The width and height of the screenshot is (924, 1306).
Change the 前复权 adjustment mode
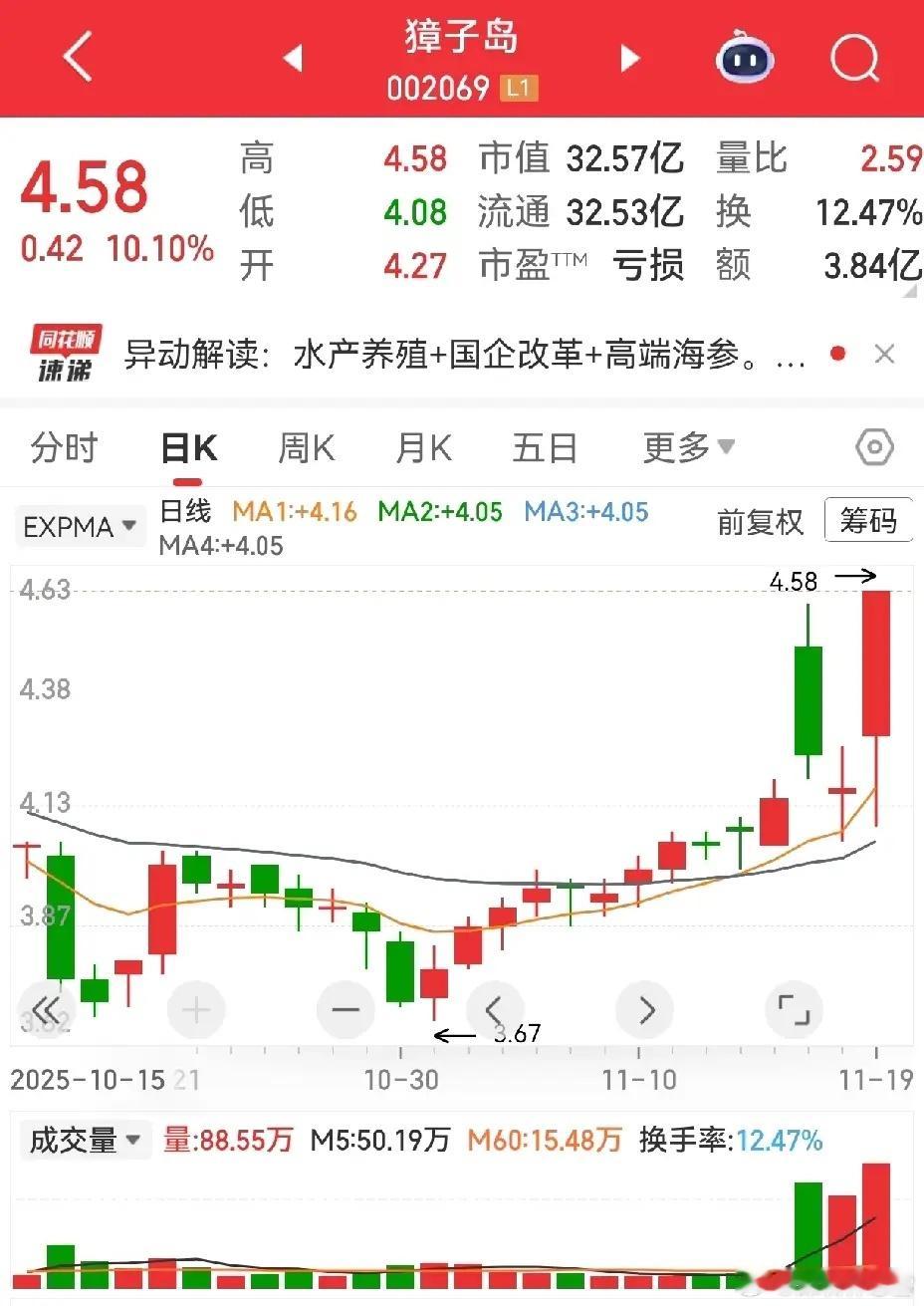click(x=760, y=521)
